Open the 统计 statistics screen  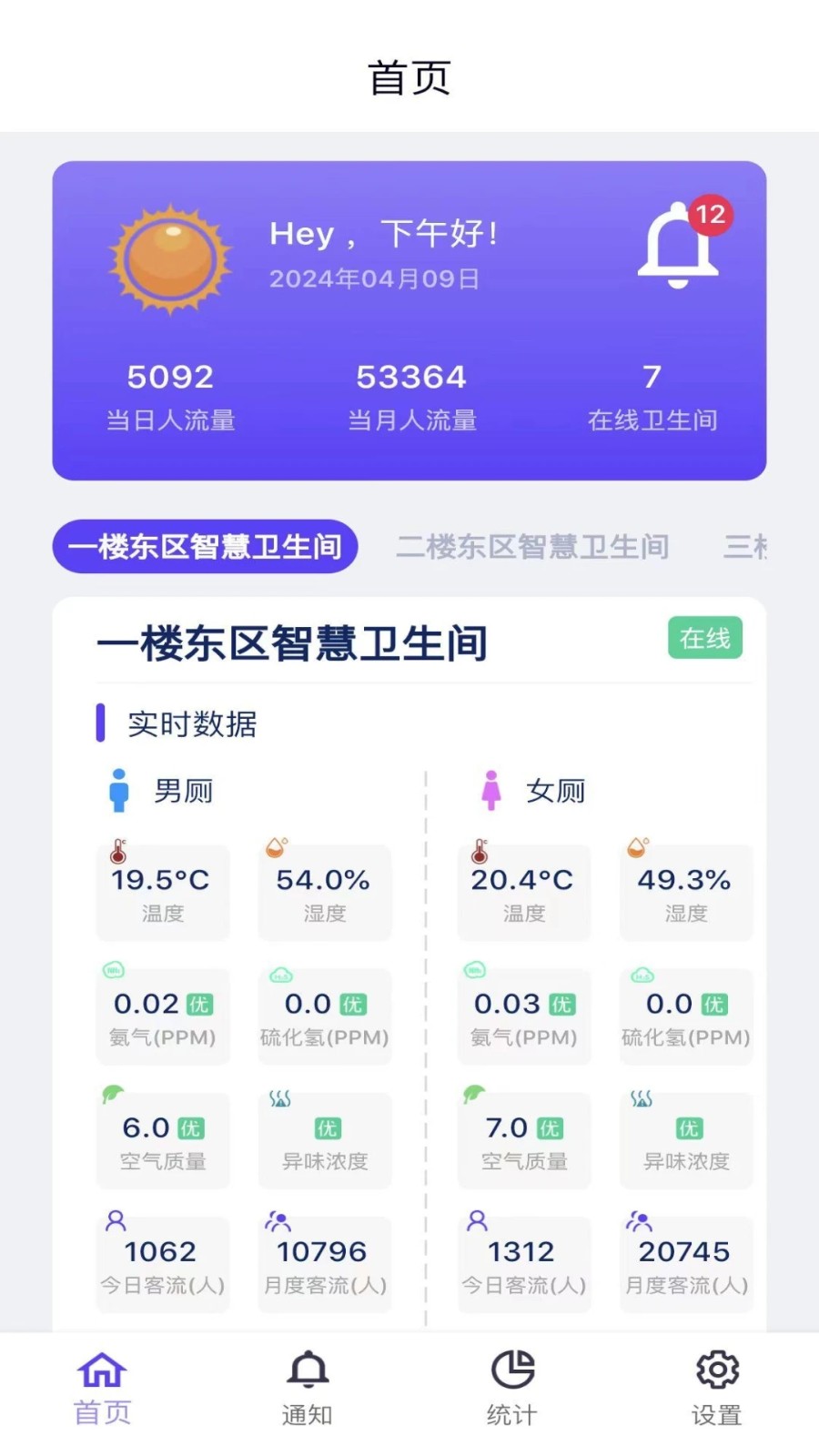pos(513,1383)
